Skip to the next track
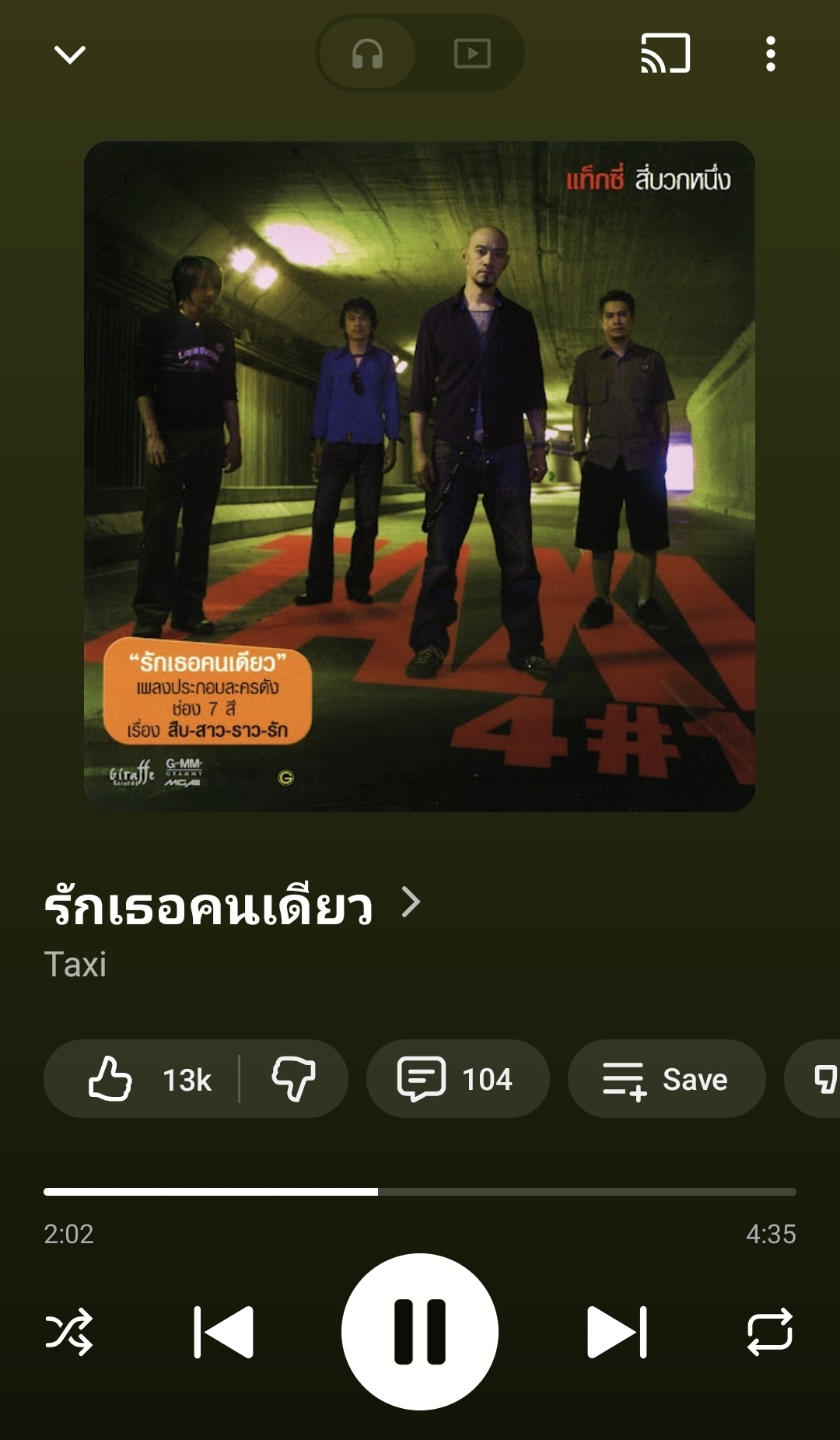This screenshot has width=840, height=1440. pos(617,1332)
